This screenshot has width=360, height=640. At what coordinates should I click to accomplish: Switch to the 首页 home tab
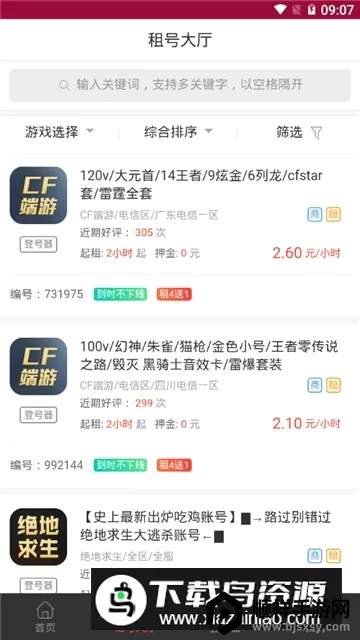pos(45,616)
